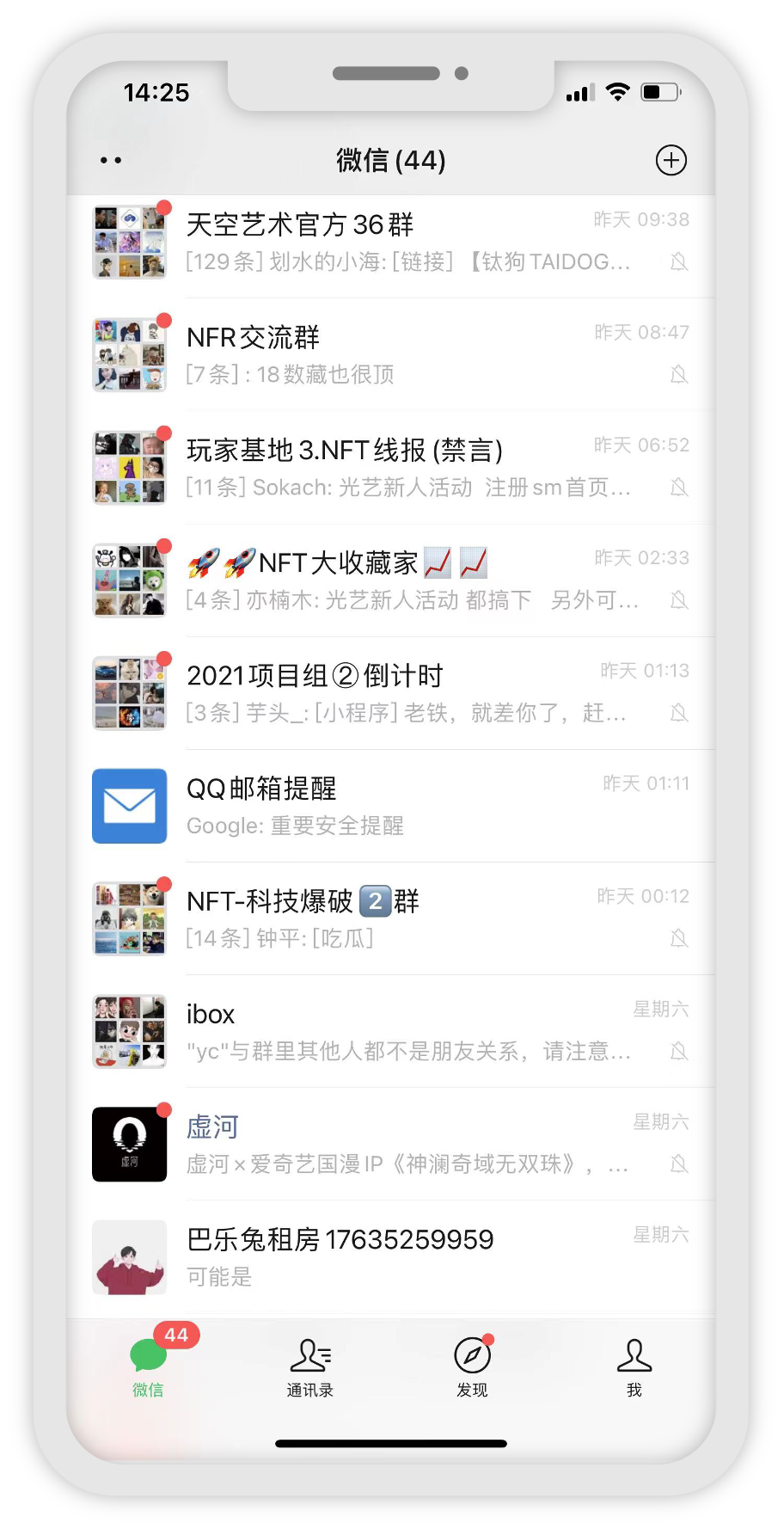Select the 微信 chats tab
Viewport: 784px width, 1529px height.
[148, 1367]
